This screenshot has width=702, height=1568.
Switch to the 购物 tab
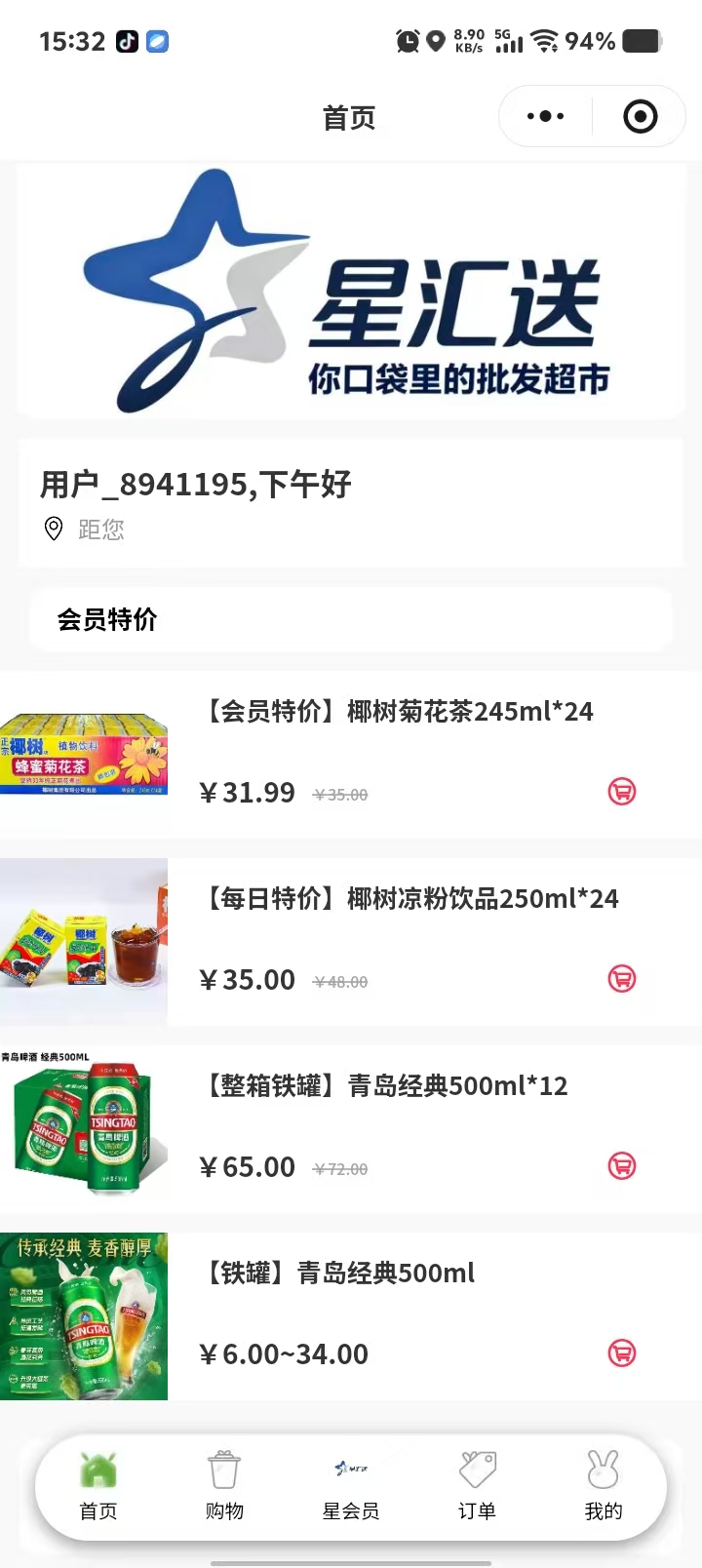(224, 1486)
